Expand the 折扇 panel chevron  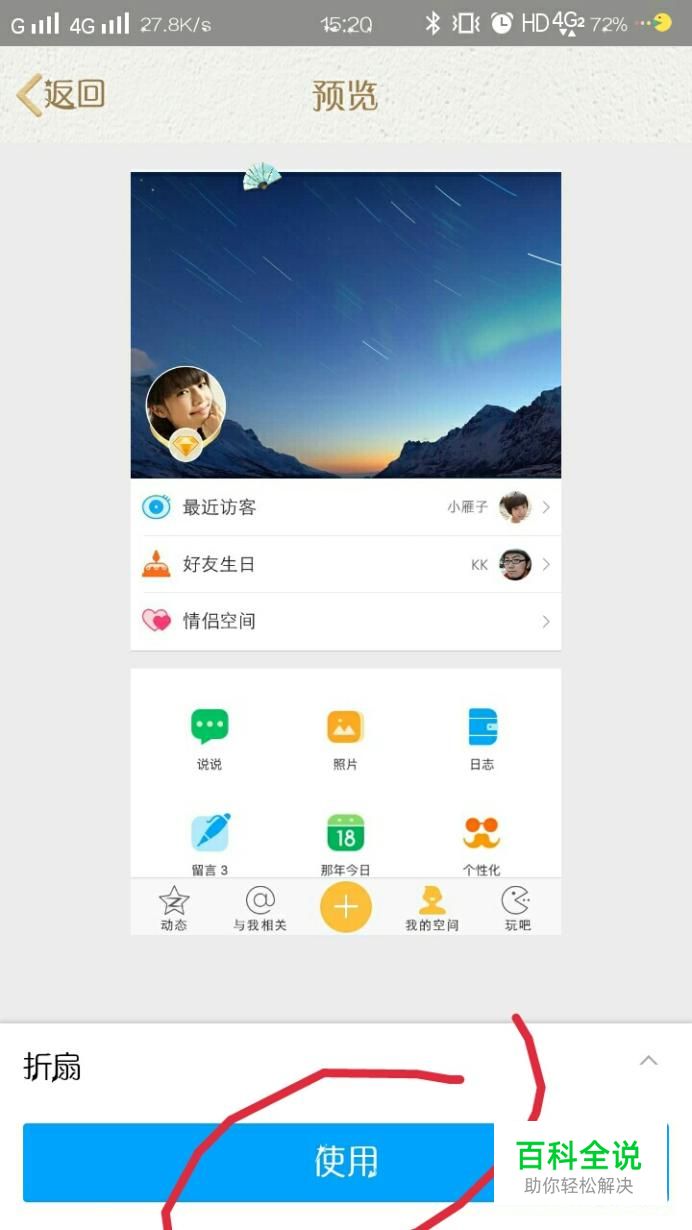pos(649,1061)
